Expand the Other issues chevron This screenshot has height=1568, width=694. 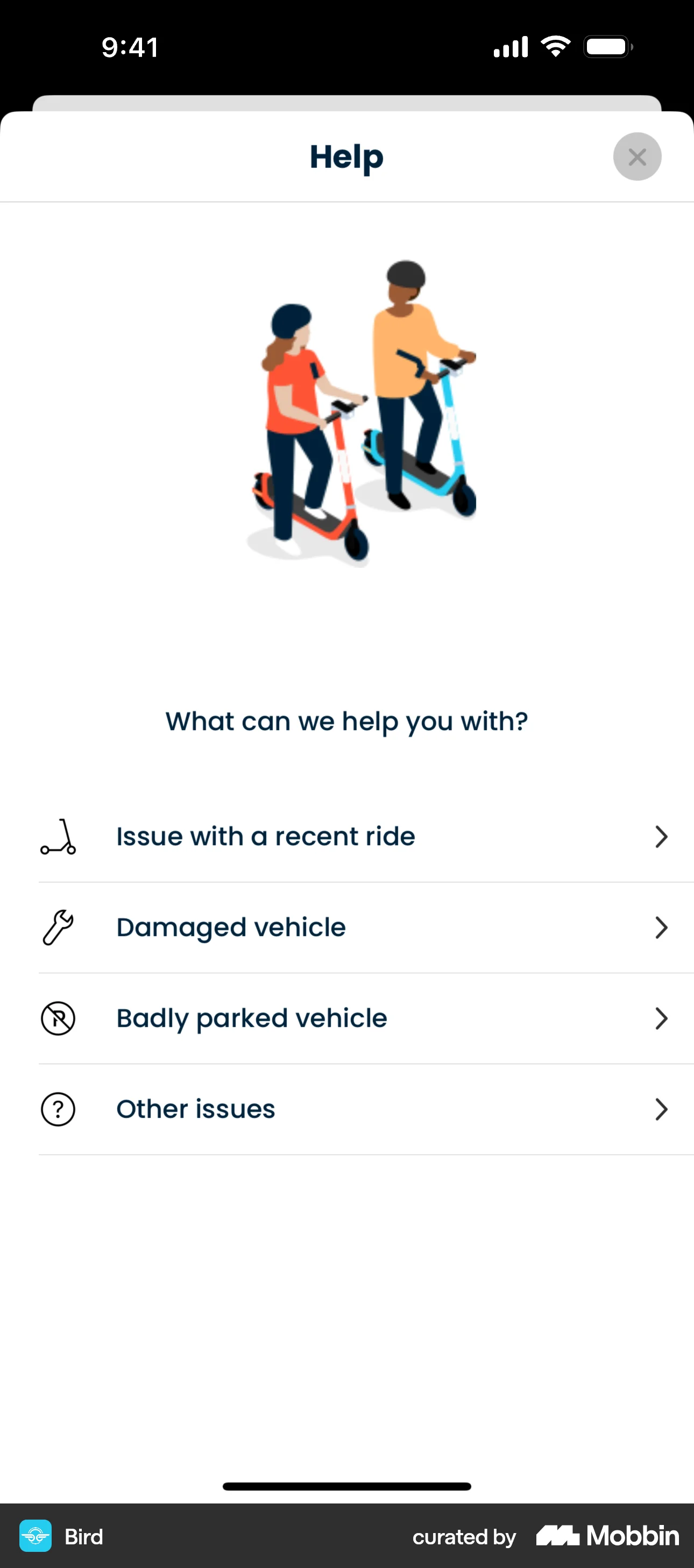coord(661,1109)
